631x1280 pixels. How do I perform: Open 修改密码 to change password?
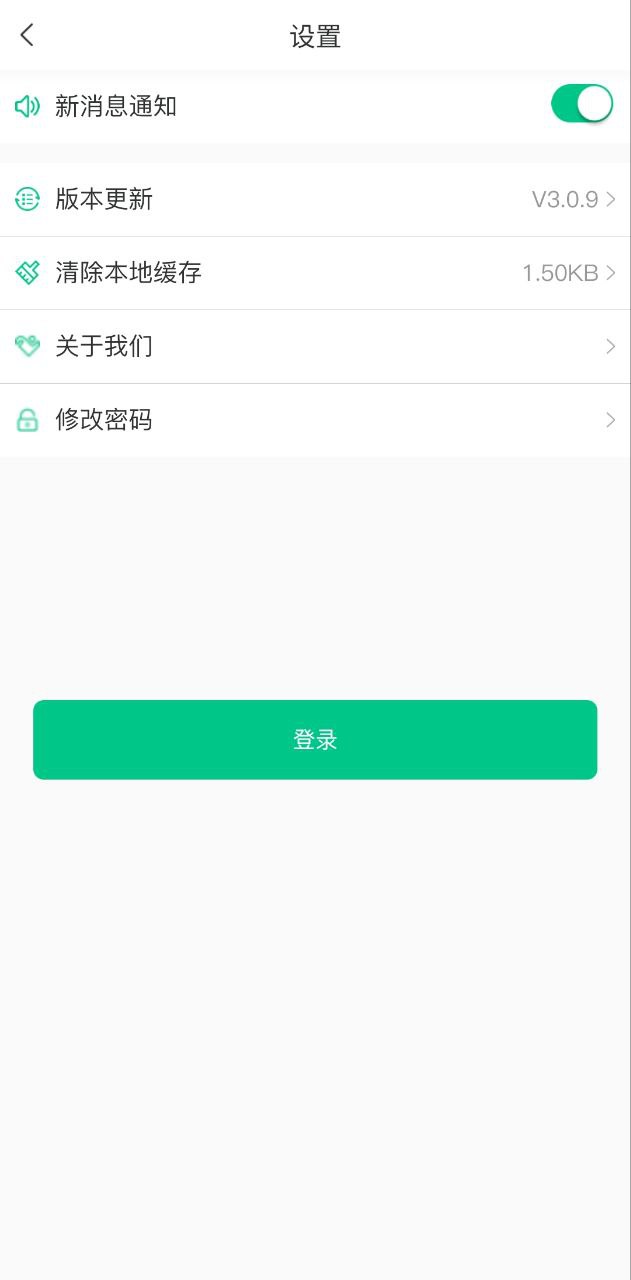[315, 420]
